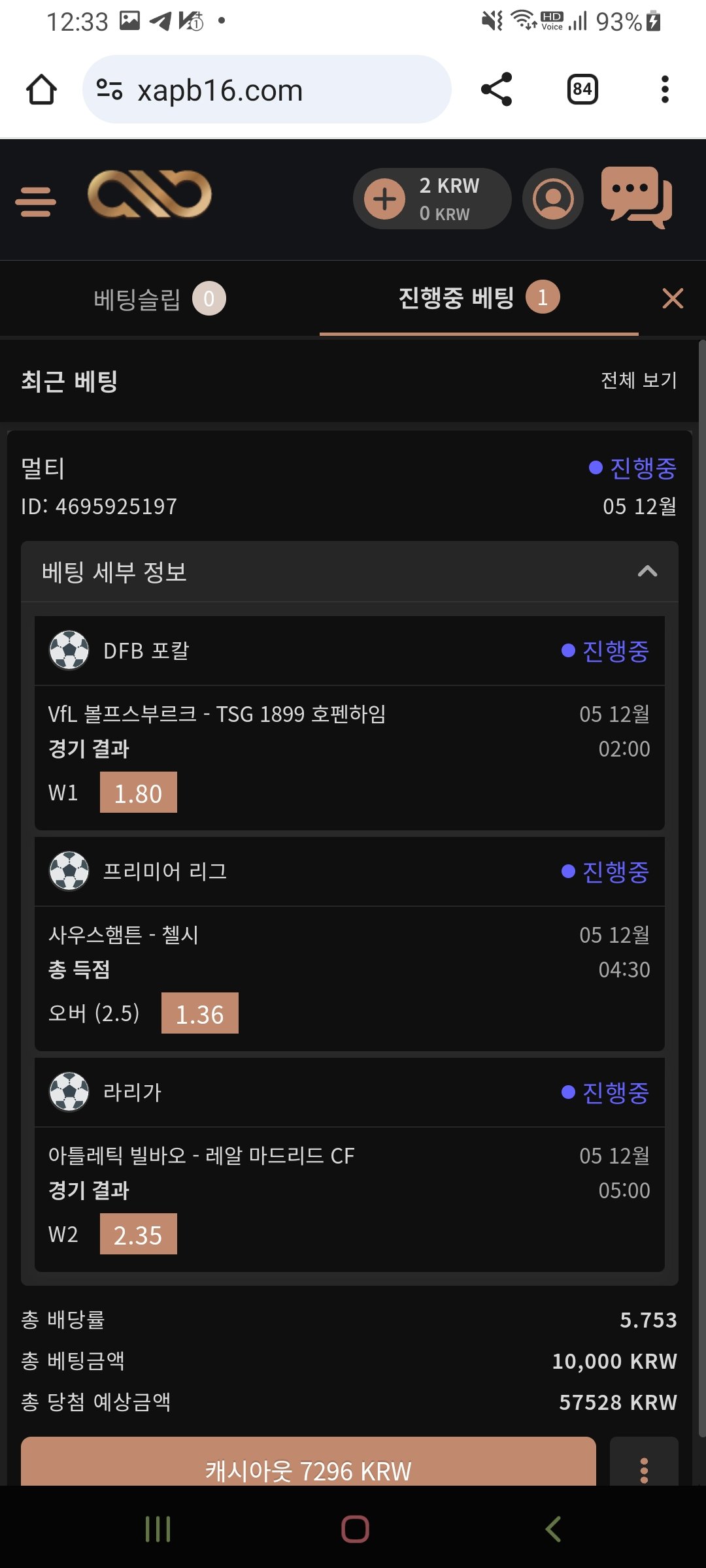Open 전체 보기 to view all bets
Image resolution: width=706 pixels, height=1568 pixels.
(x=639, y=380)
